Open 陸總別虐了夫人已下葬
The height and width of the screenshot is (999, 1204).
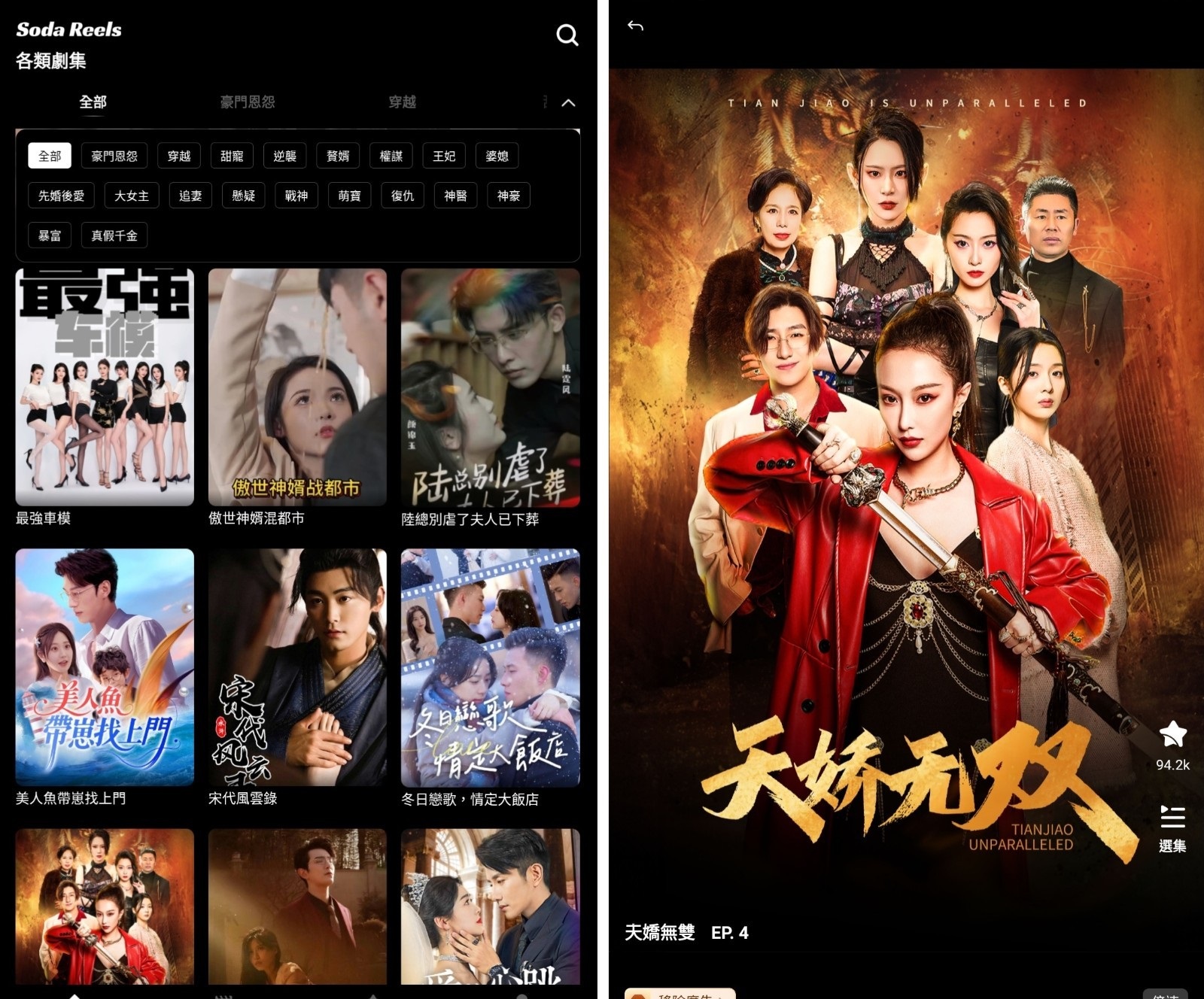click(x=490, y=387)
